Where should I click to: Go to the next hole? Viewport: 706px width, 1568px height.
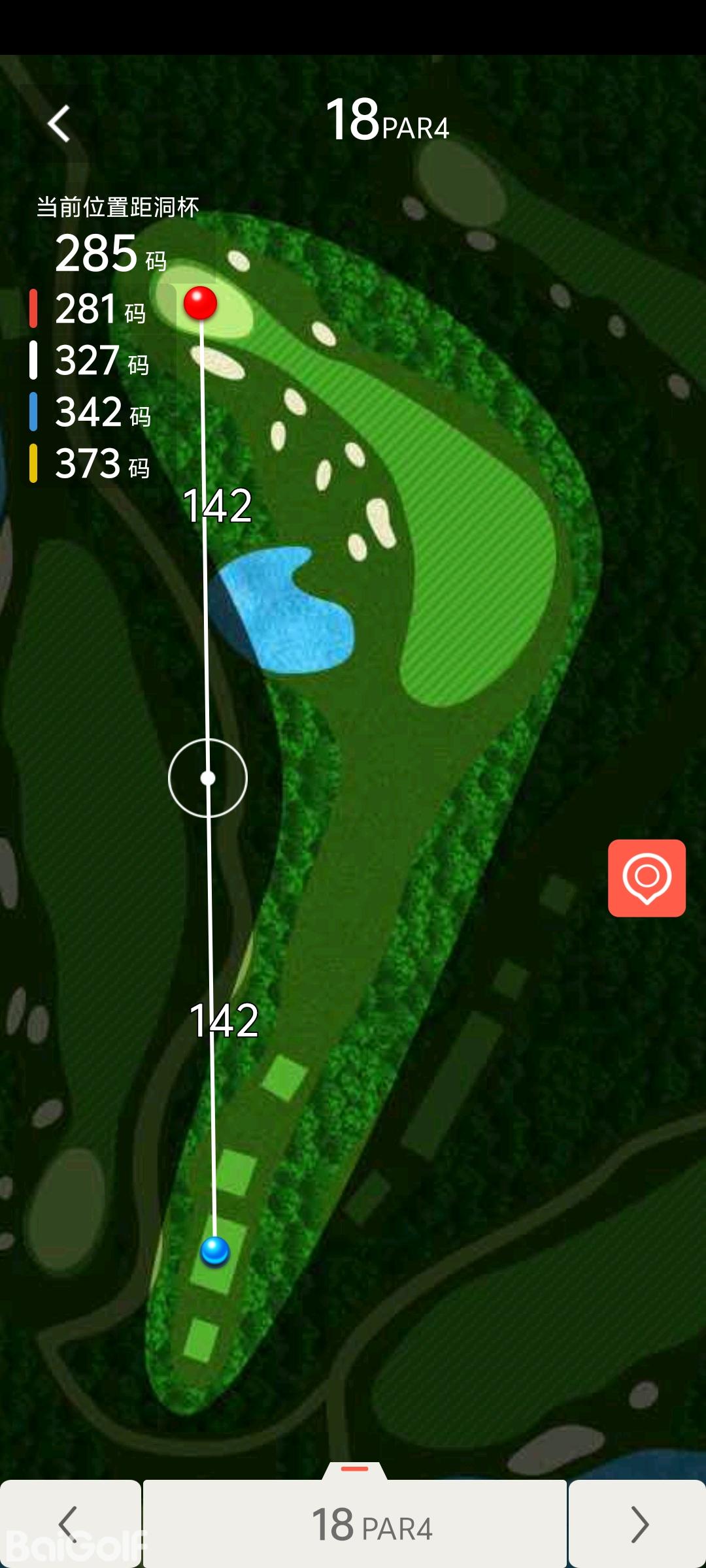point(637,1524)
